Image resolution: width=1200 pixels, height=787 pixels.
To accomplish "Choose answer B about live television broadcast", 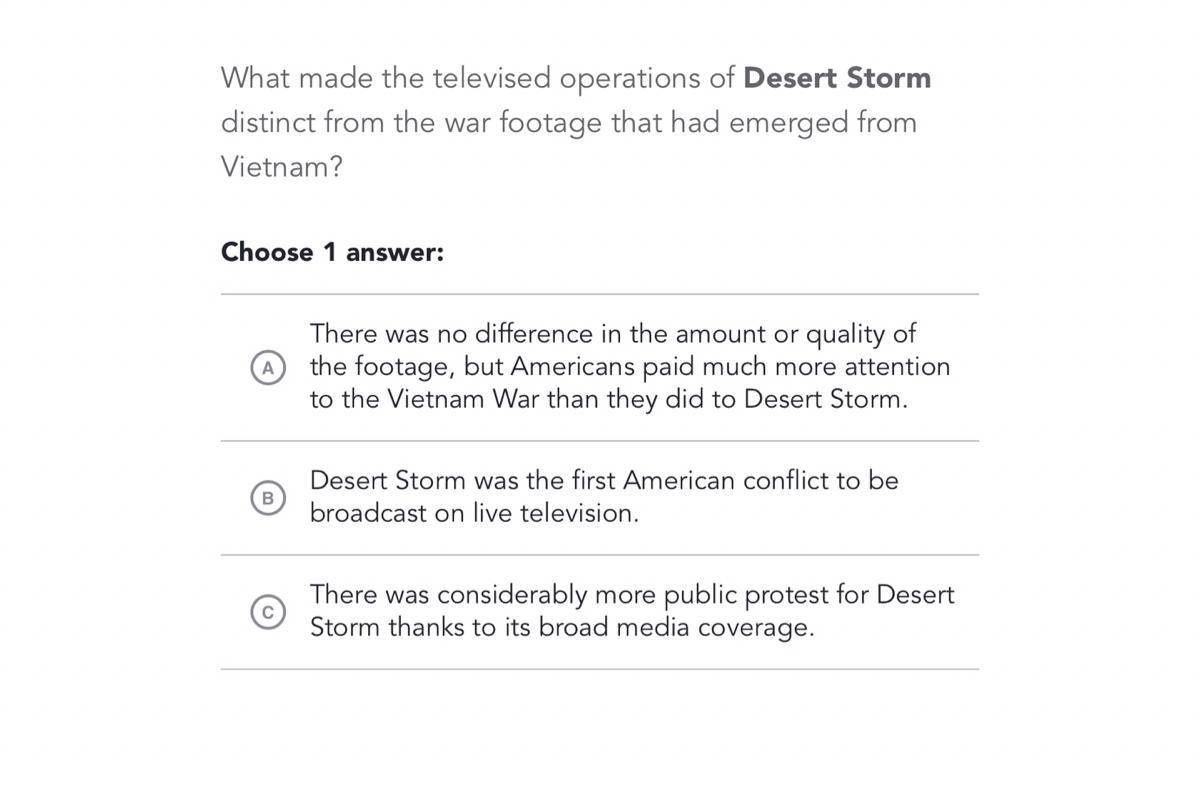I will coord(267,497).
